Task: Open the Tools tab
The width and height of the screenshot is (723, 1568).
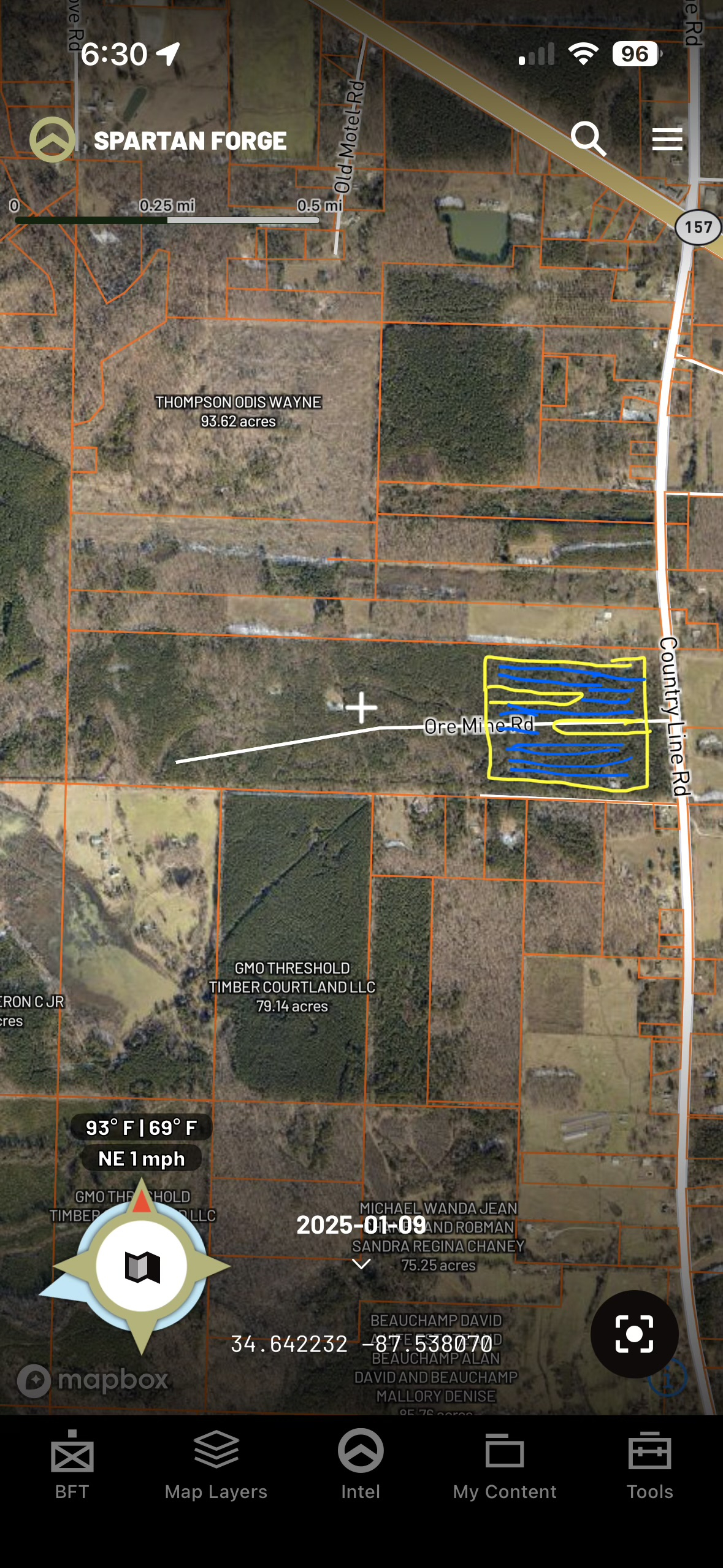Action: [x=650, y=1465]
